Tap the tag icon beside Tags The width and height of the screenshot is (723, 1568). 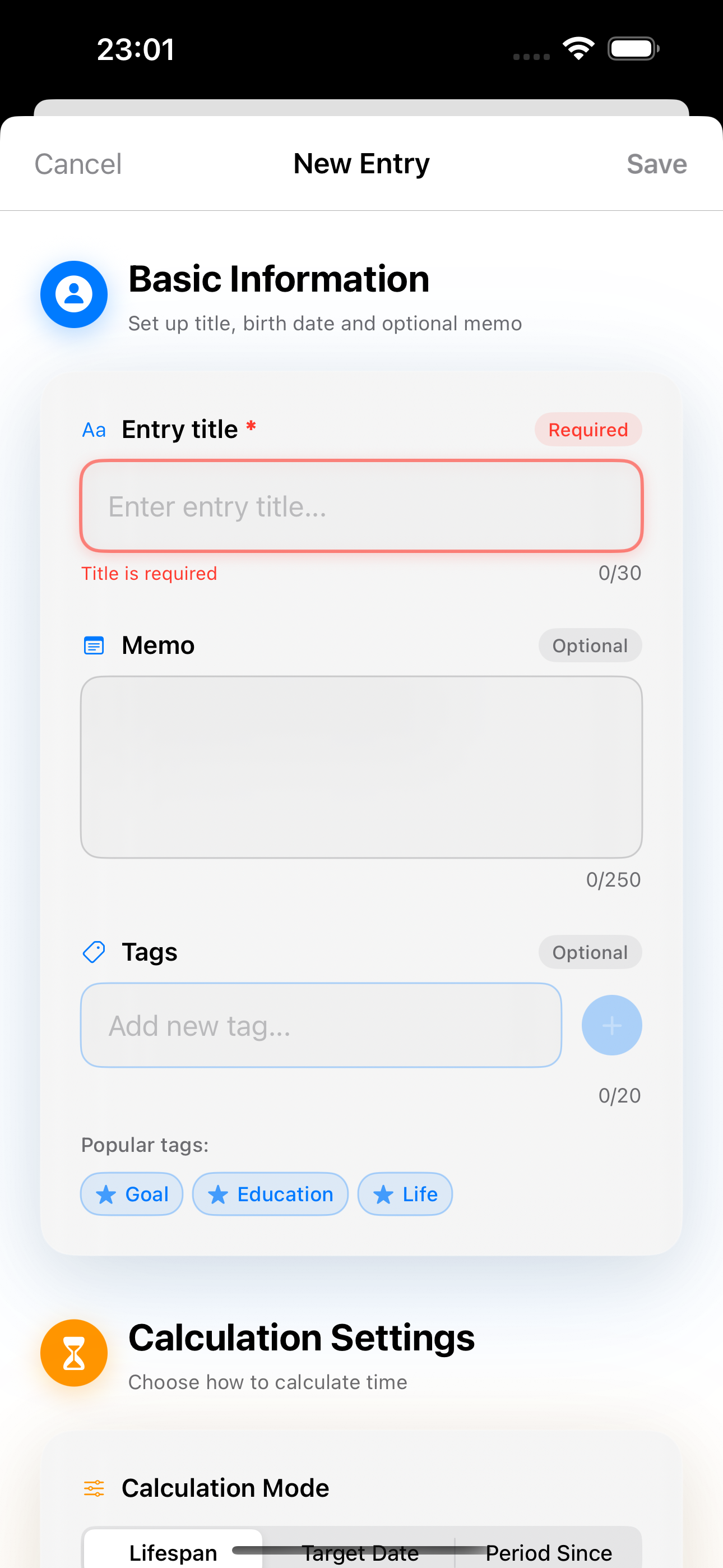(x=94, y=951)
